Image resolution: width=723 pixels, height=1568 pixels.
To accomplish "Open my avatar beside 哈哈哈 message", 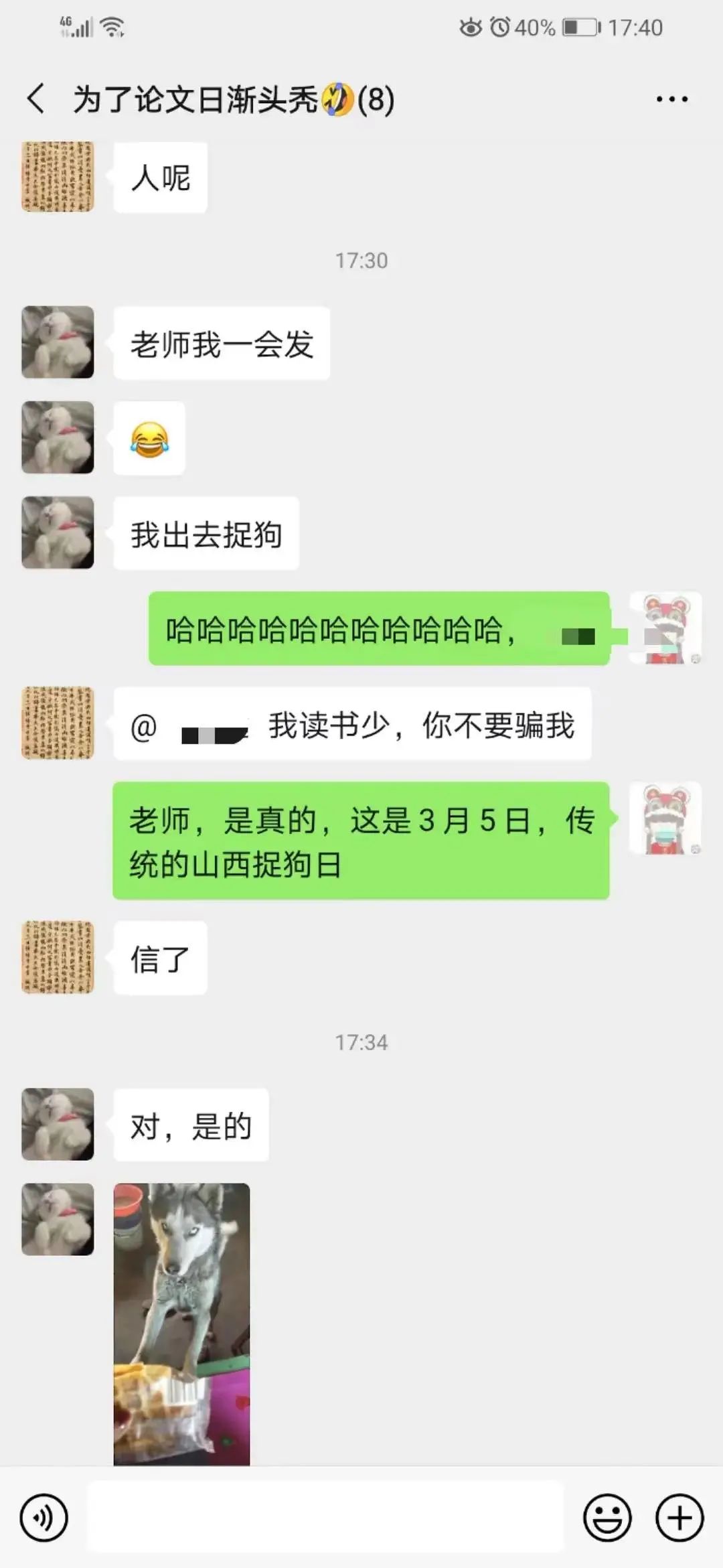I will pos(665,628).
